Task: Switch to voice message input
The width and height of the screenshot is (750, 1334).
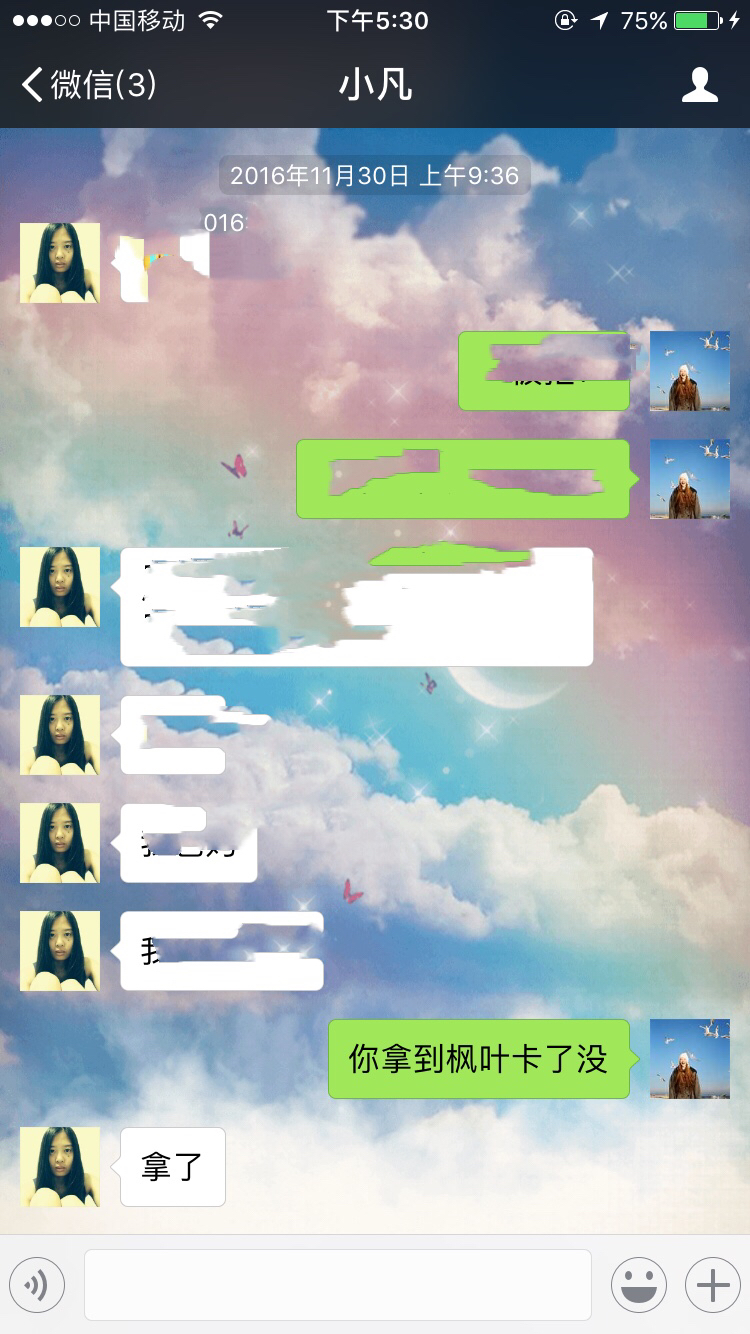Action: coord(37,1285)
